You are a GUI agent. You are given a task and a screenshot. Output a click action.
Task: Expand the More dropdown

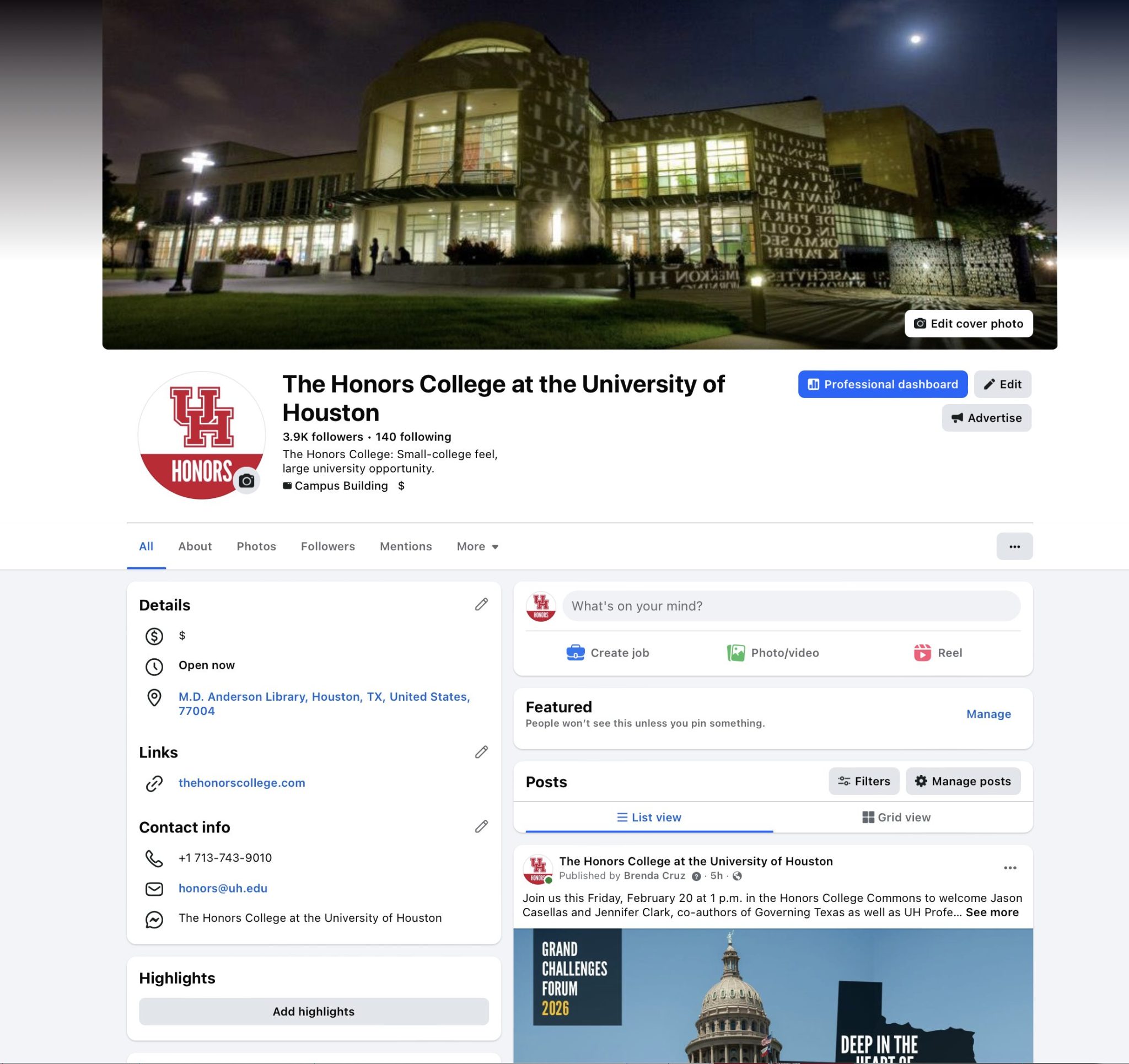click(x=477, y=546)
